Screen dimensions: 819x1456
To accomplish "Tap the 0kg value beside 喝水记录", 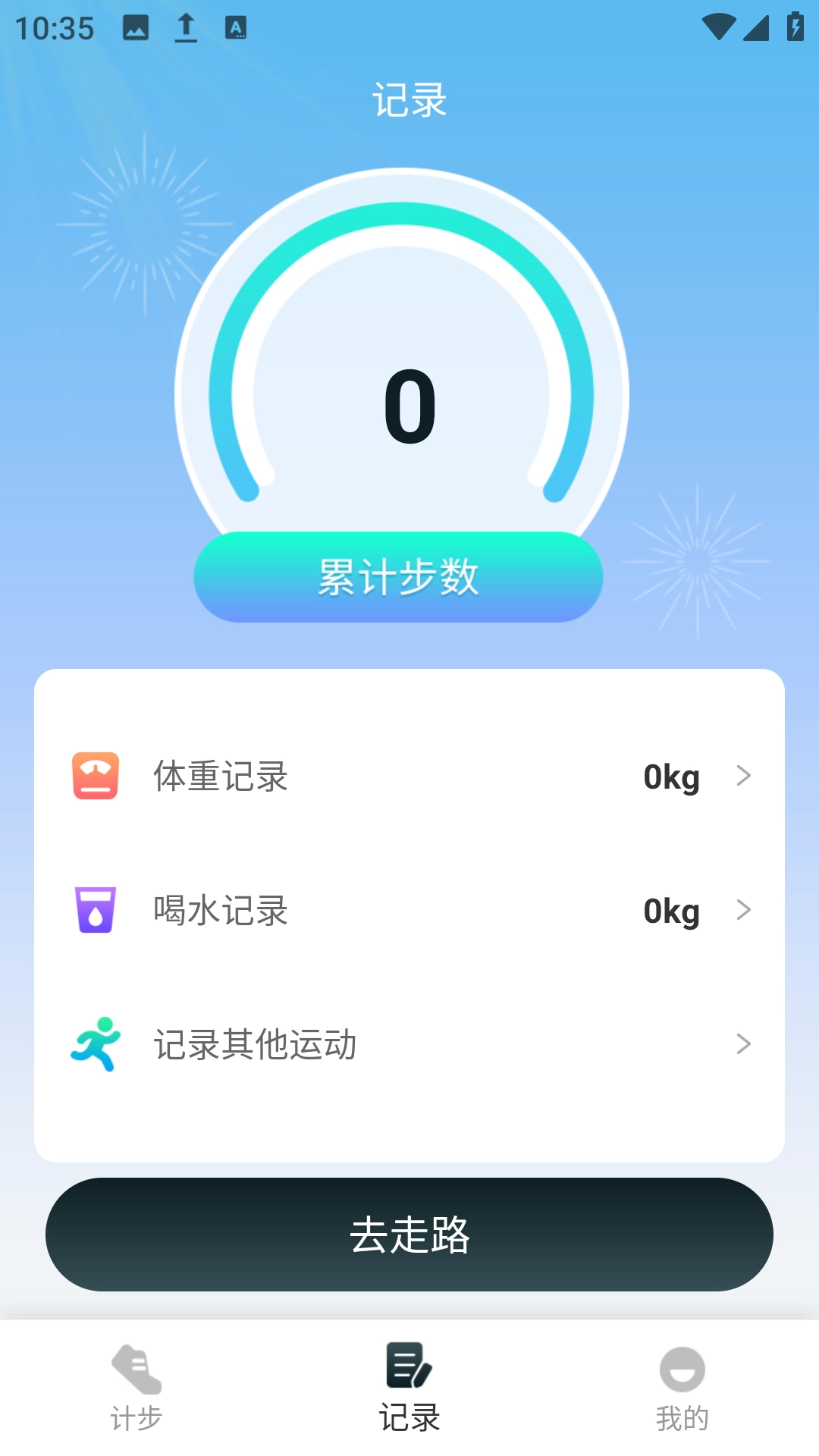I will pyautogui.click(x=670, y=910).
